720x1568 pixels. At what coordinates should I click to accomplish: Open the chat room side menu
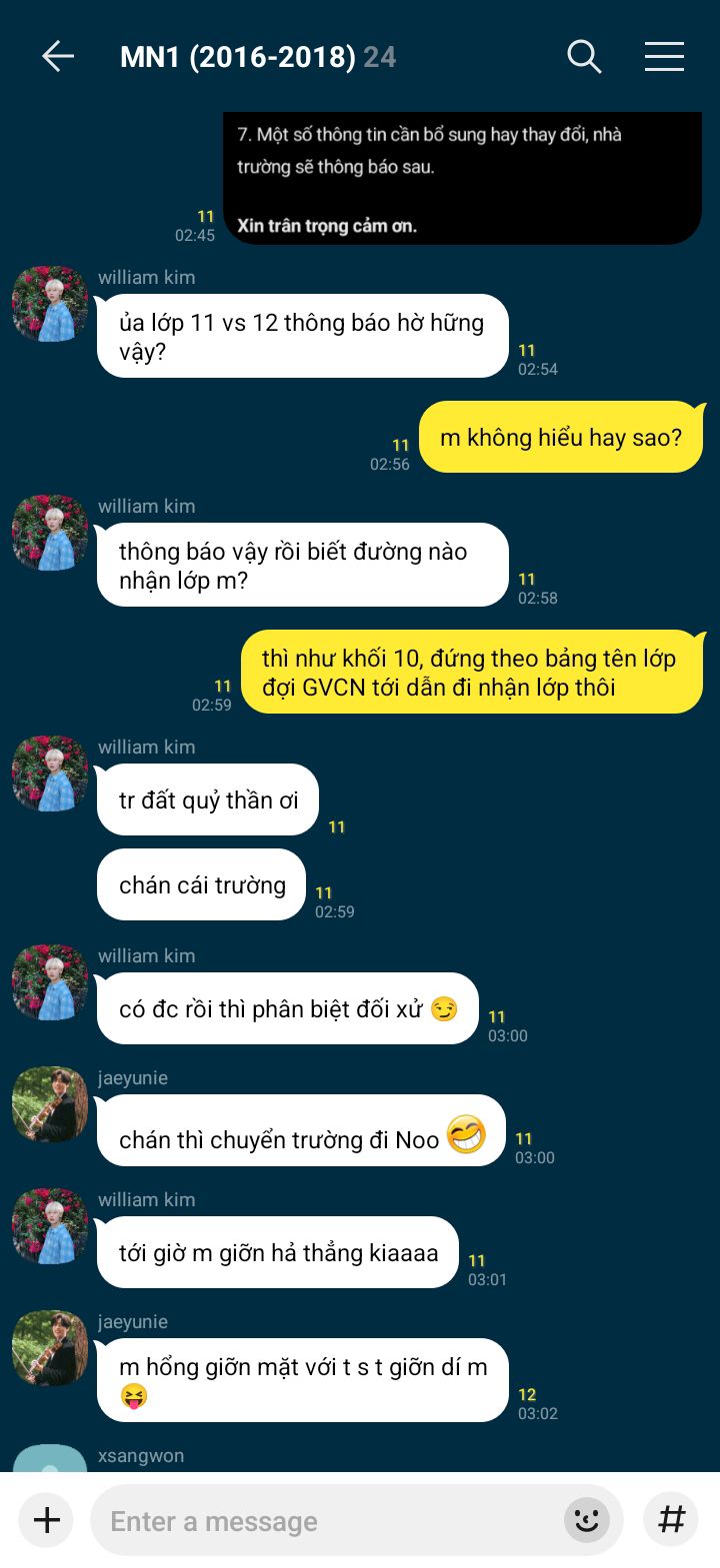pos(664,57)
